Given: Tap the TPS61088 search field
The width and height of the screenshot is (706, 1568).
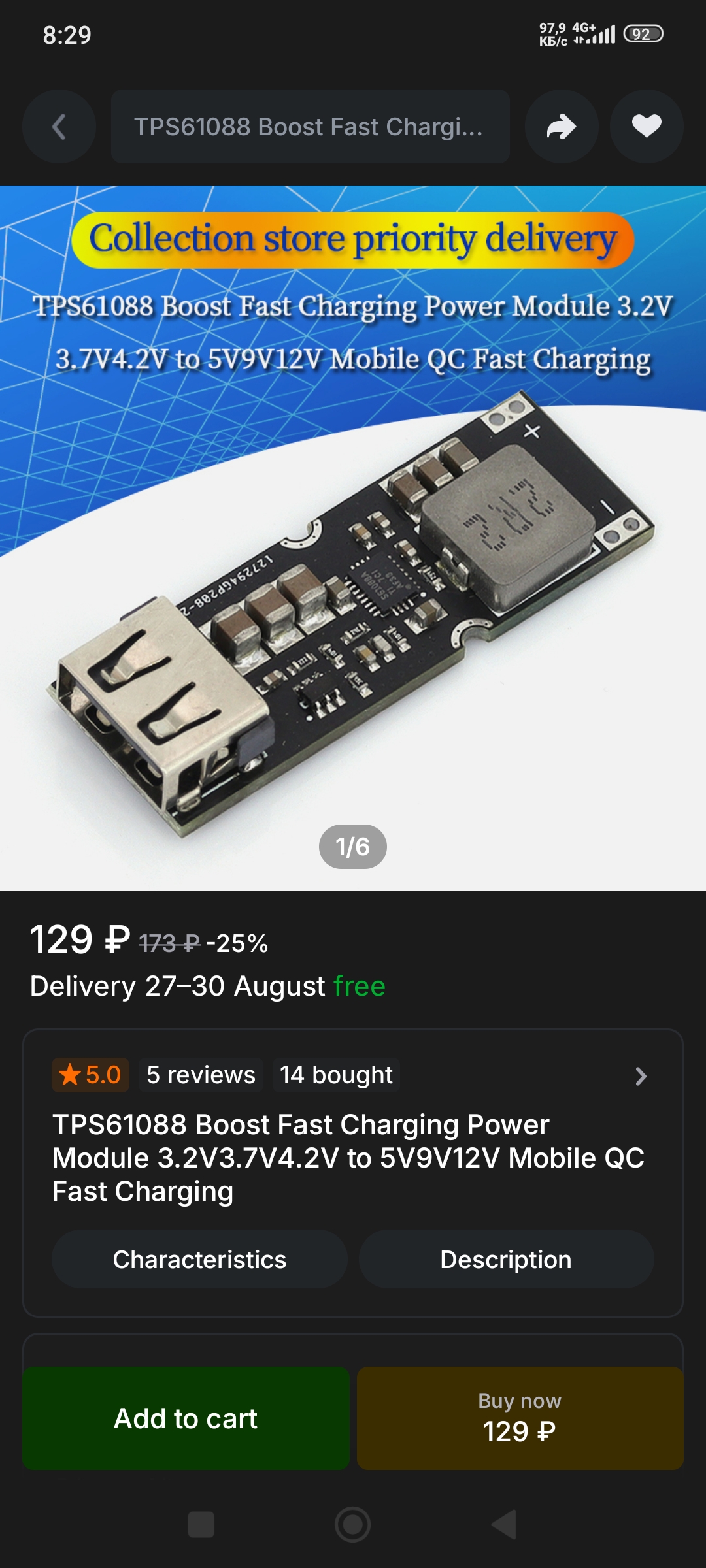Looking at the screenshot, I should click(x=310, y=126).
